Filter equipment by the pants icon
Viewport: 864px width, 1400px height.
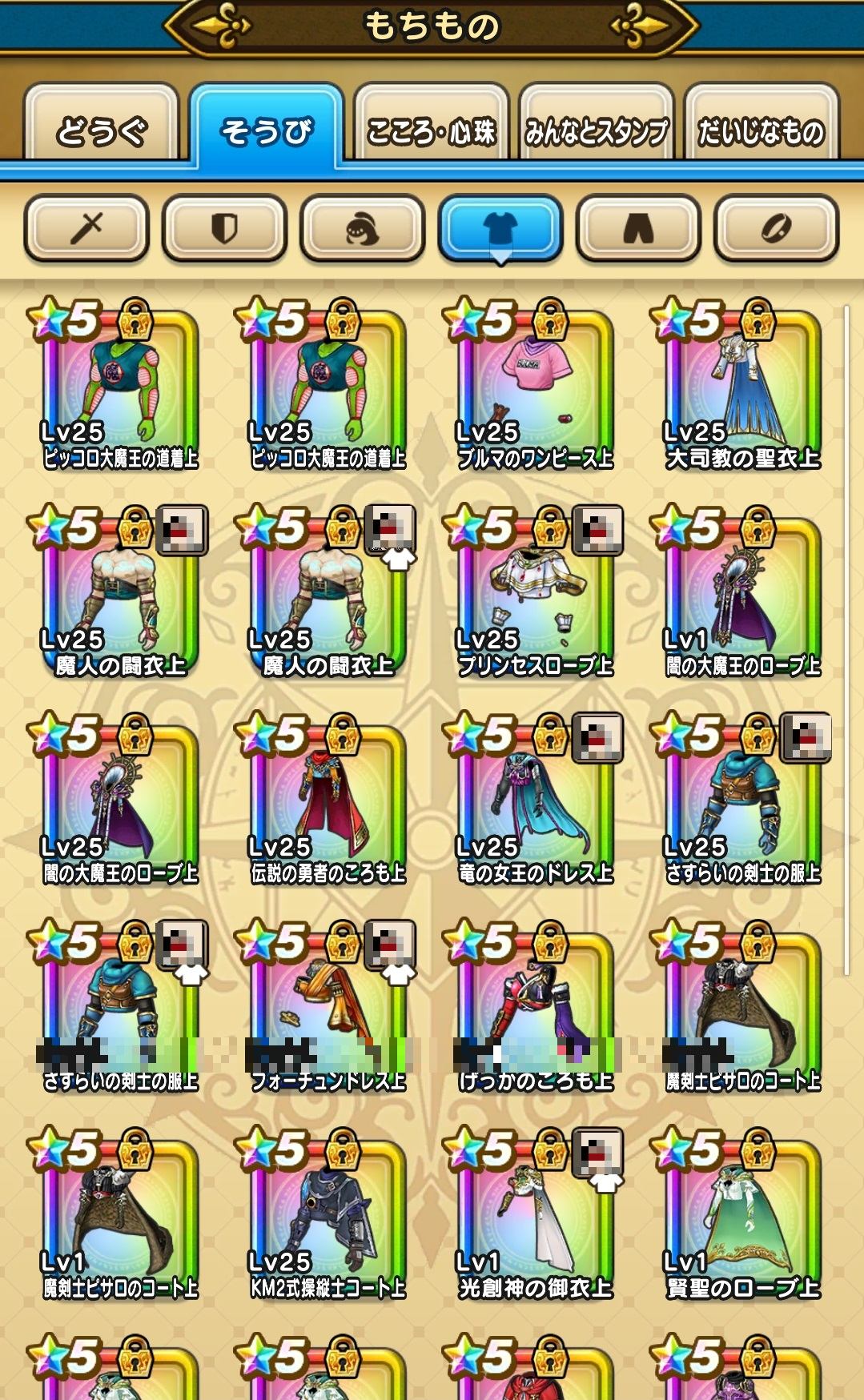point(638,229)
